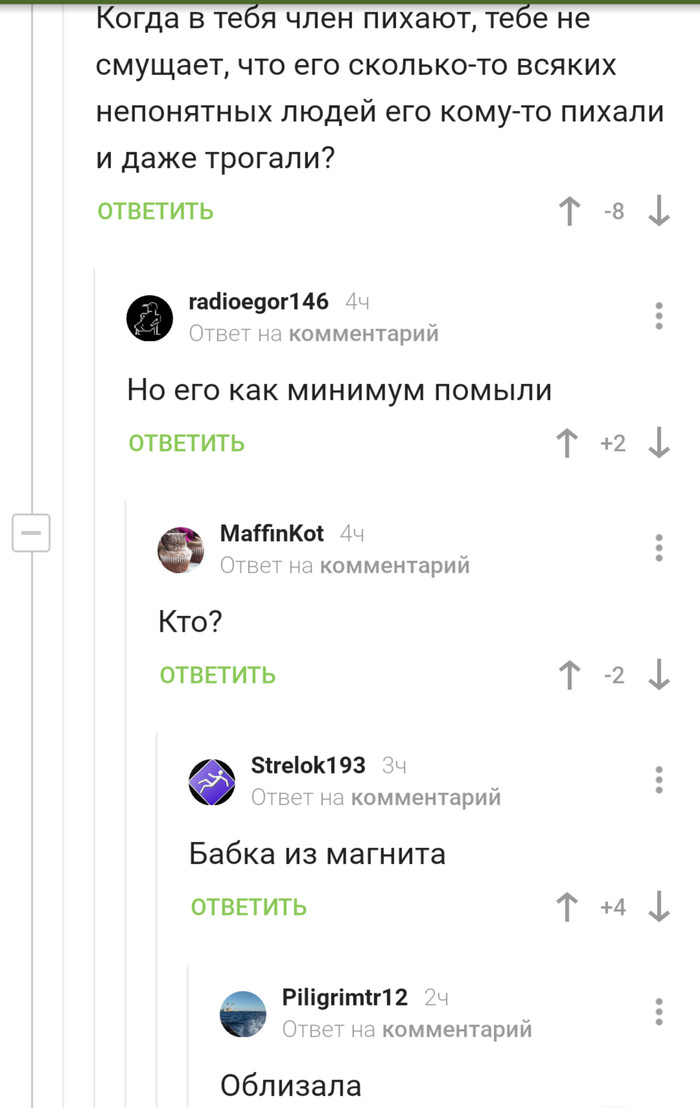
Task: Upvote radioegor146's comment
Action: pyautogui.click(x=568, y=443)
